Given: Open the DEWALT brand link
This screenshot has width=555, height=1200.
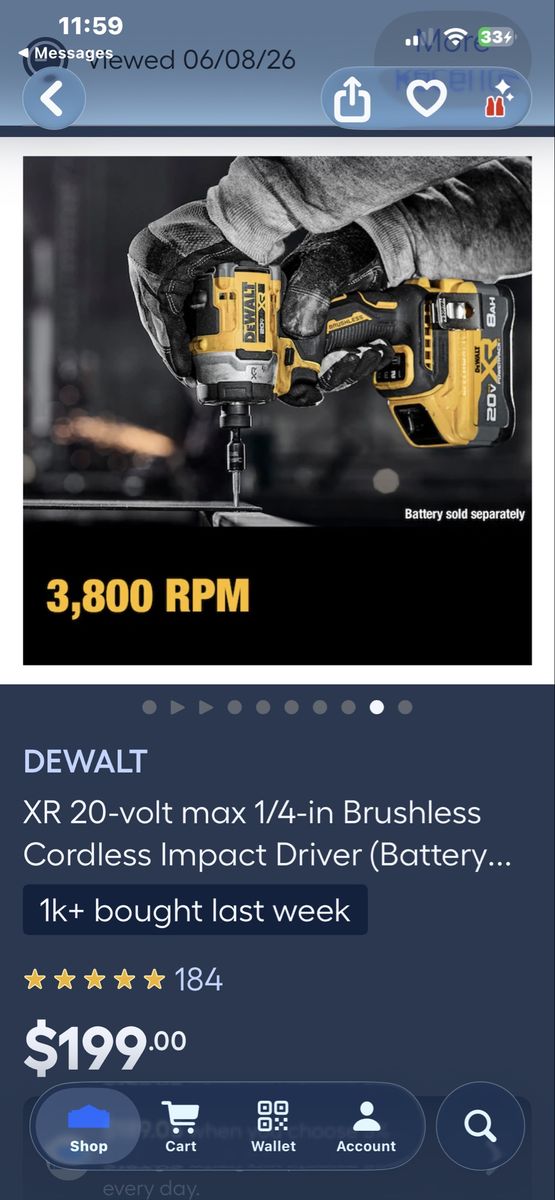Looking at the screenshot, I should click(85, 761).
